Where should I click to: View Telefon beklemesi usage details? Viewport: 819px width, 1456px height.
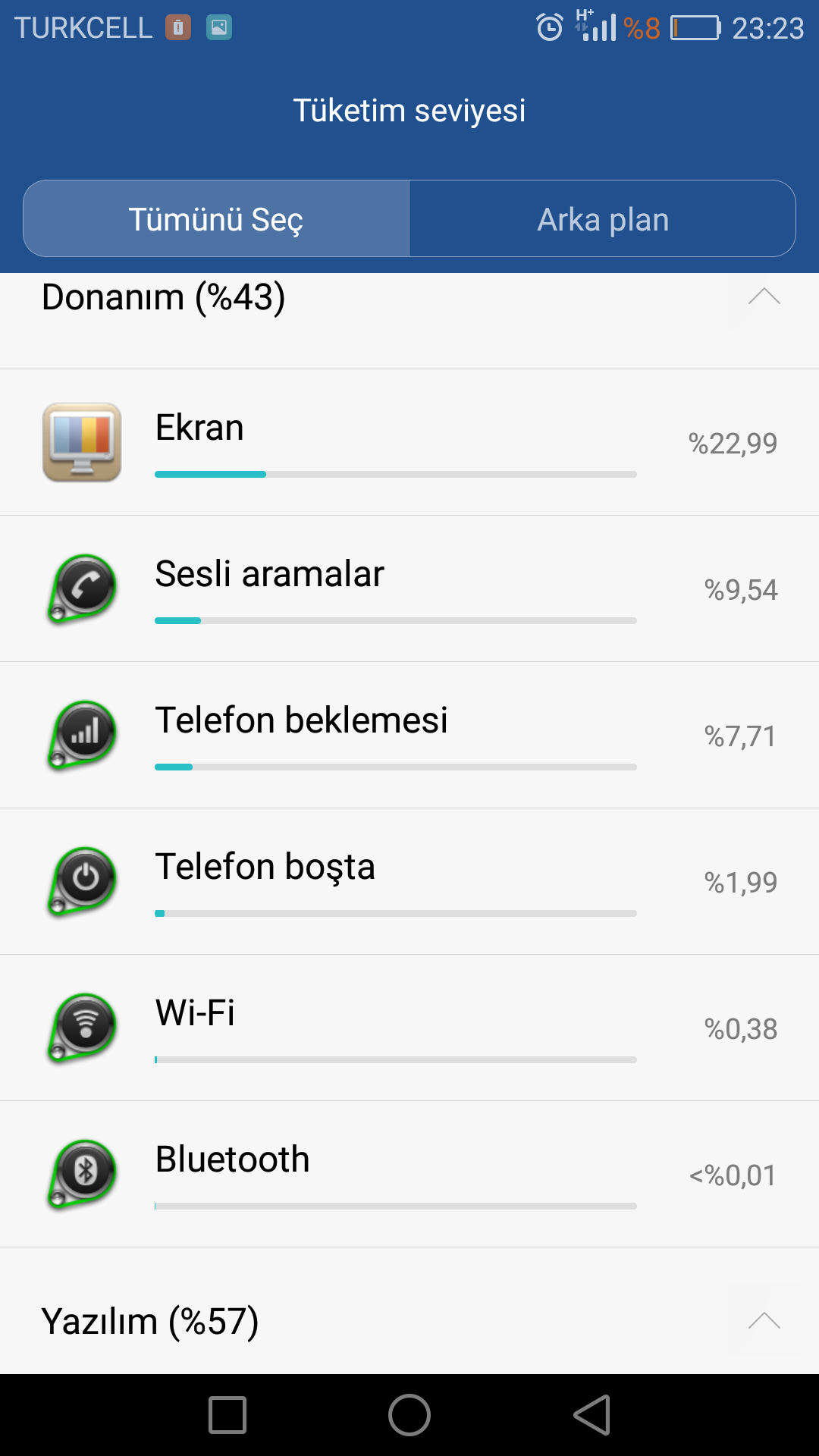pyautogui.click(x=409, y=736)
